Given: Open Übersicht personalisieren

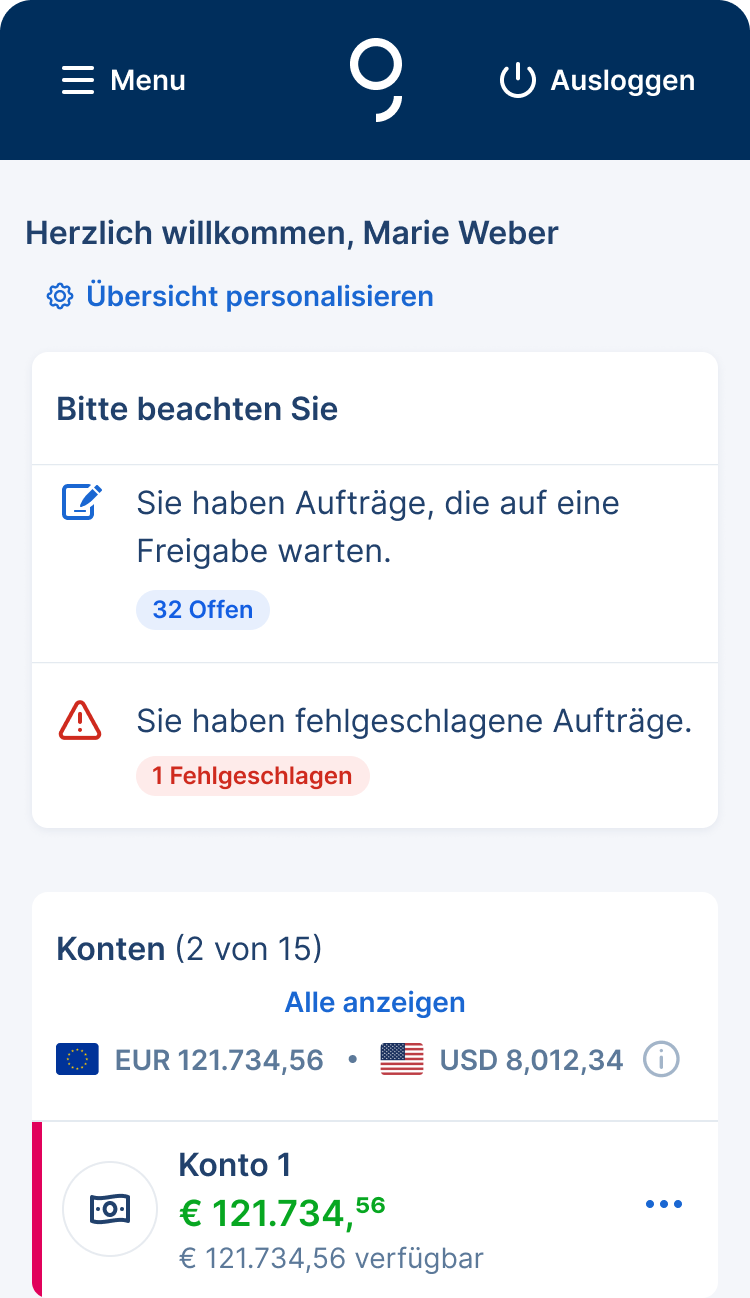Looking at the screenshot, I should [x=240, y=296].
